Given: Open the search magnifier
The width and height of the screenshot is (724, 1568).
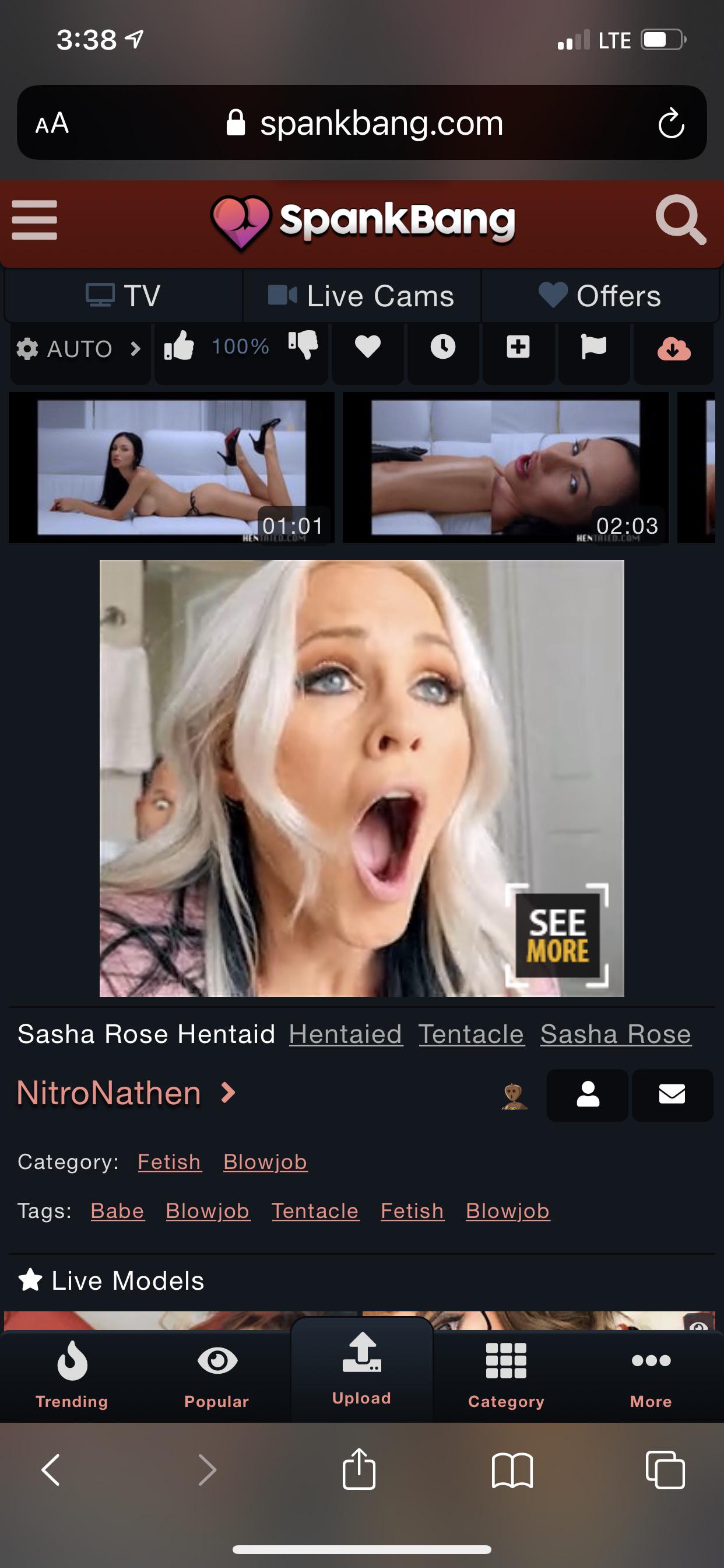Looking at the screenshot, I should coord(680,220).
